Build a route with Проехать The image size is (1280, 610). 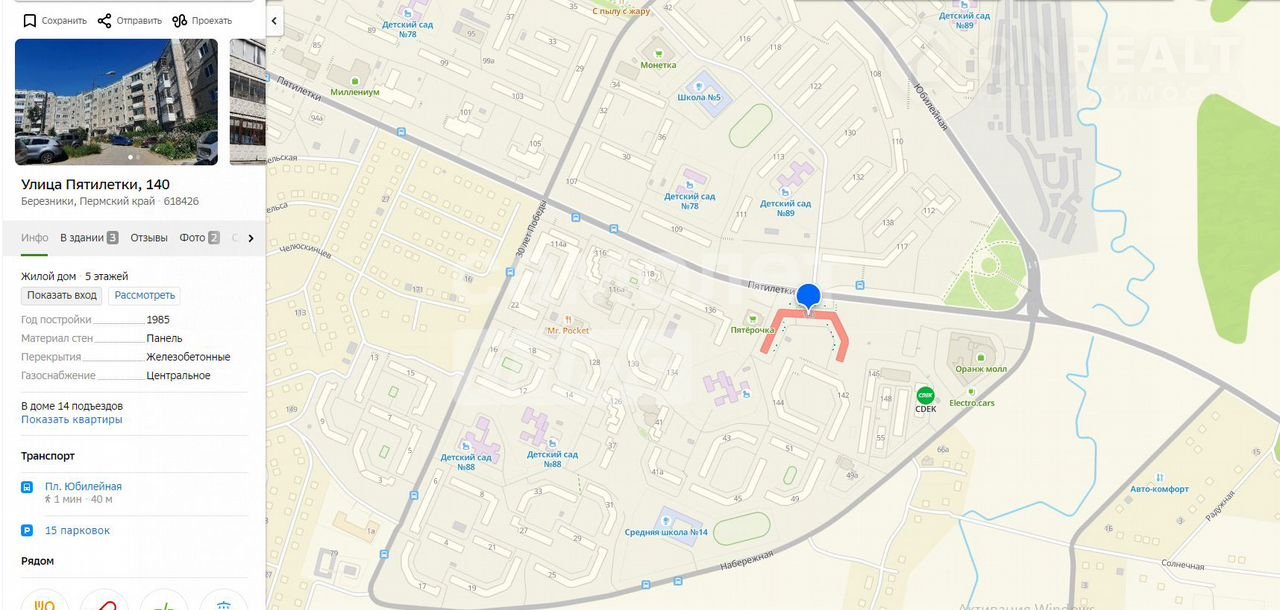point(202,20)
